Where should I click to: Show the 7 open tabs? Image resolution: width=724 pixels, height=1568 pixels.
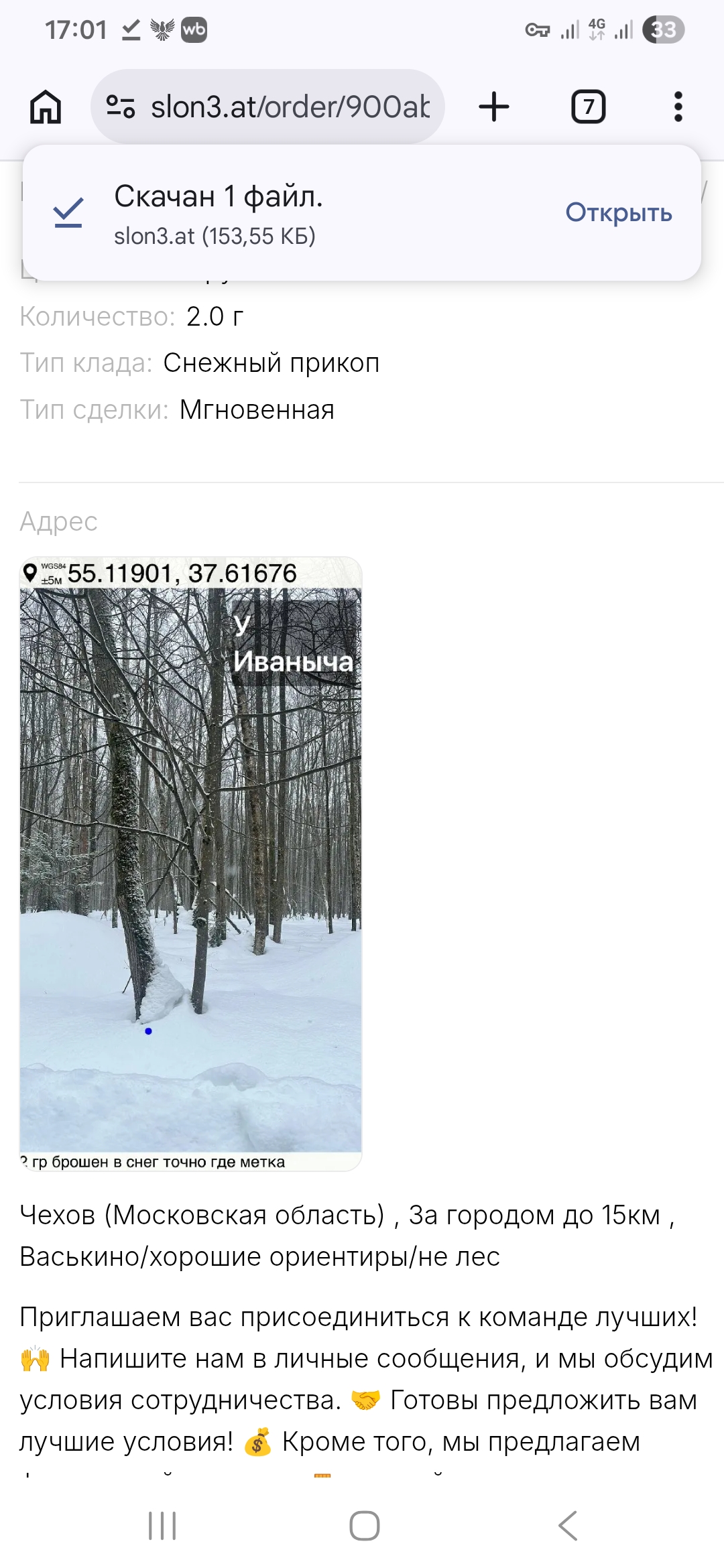[x=588, y=107]
